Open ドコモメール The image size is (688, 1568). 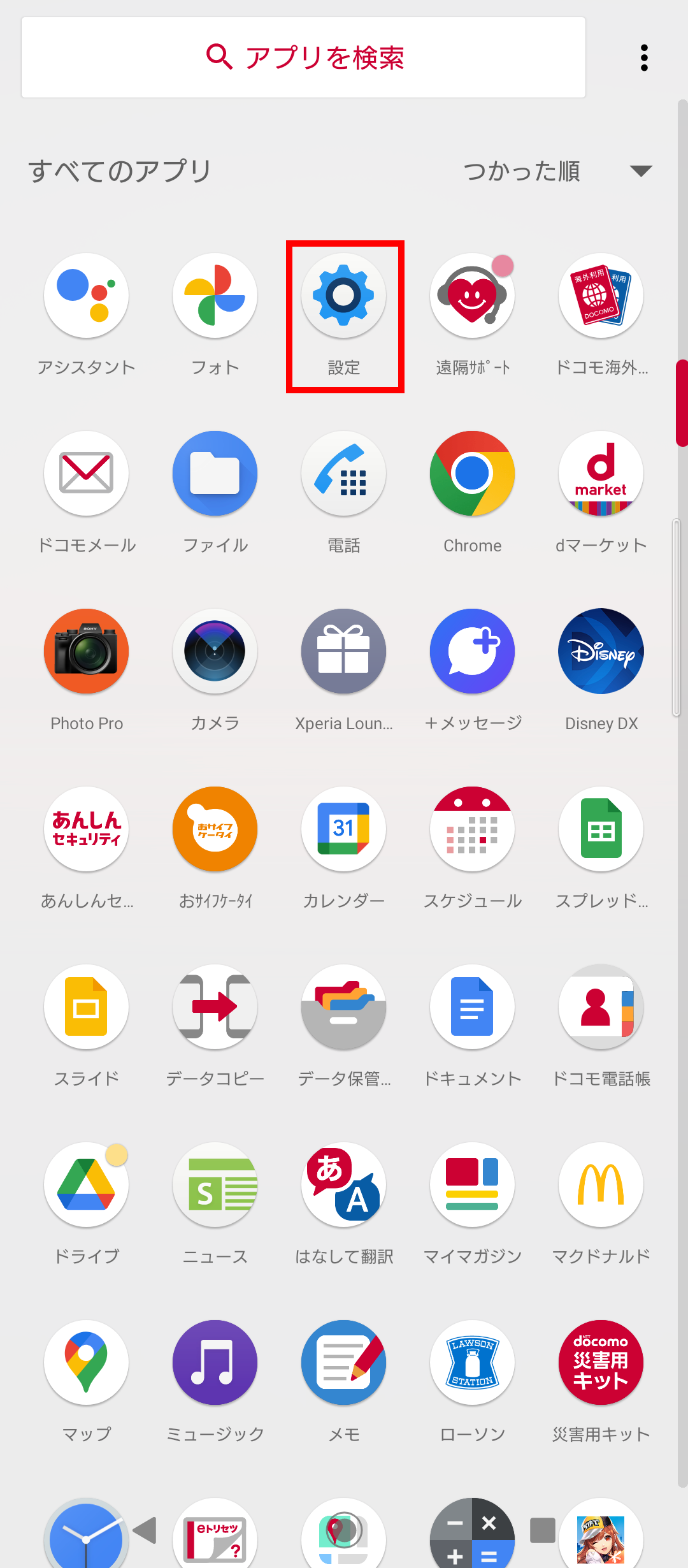[86, 474]
